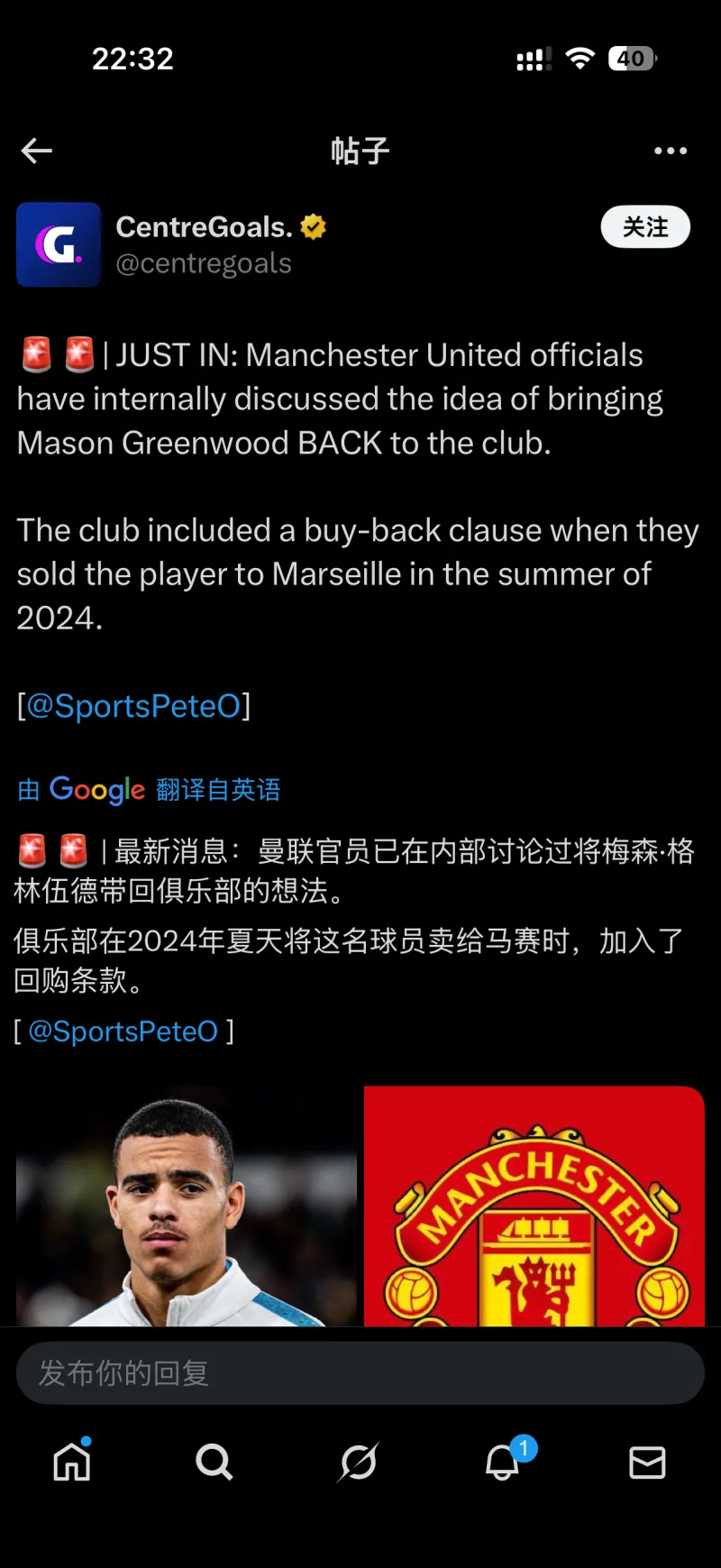The width and height of the screenshot is (721, 1568).
Task: Go back with the top-left arrow
Action: [37, 151]
